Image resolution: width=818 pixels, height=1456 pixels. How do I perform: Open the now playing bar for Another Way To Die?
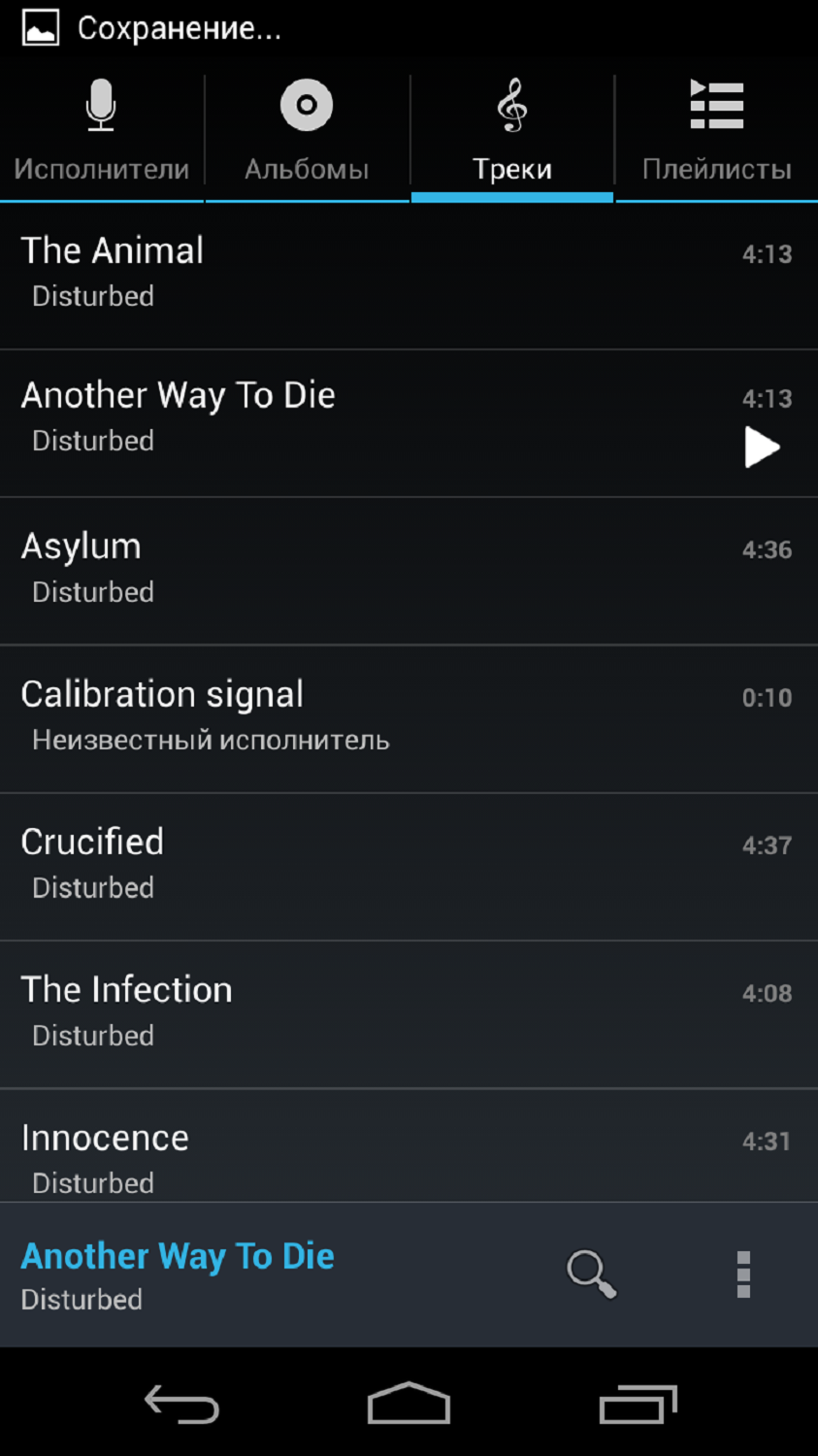click(243, 1275)
